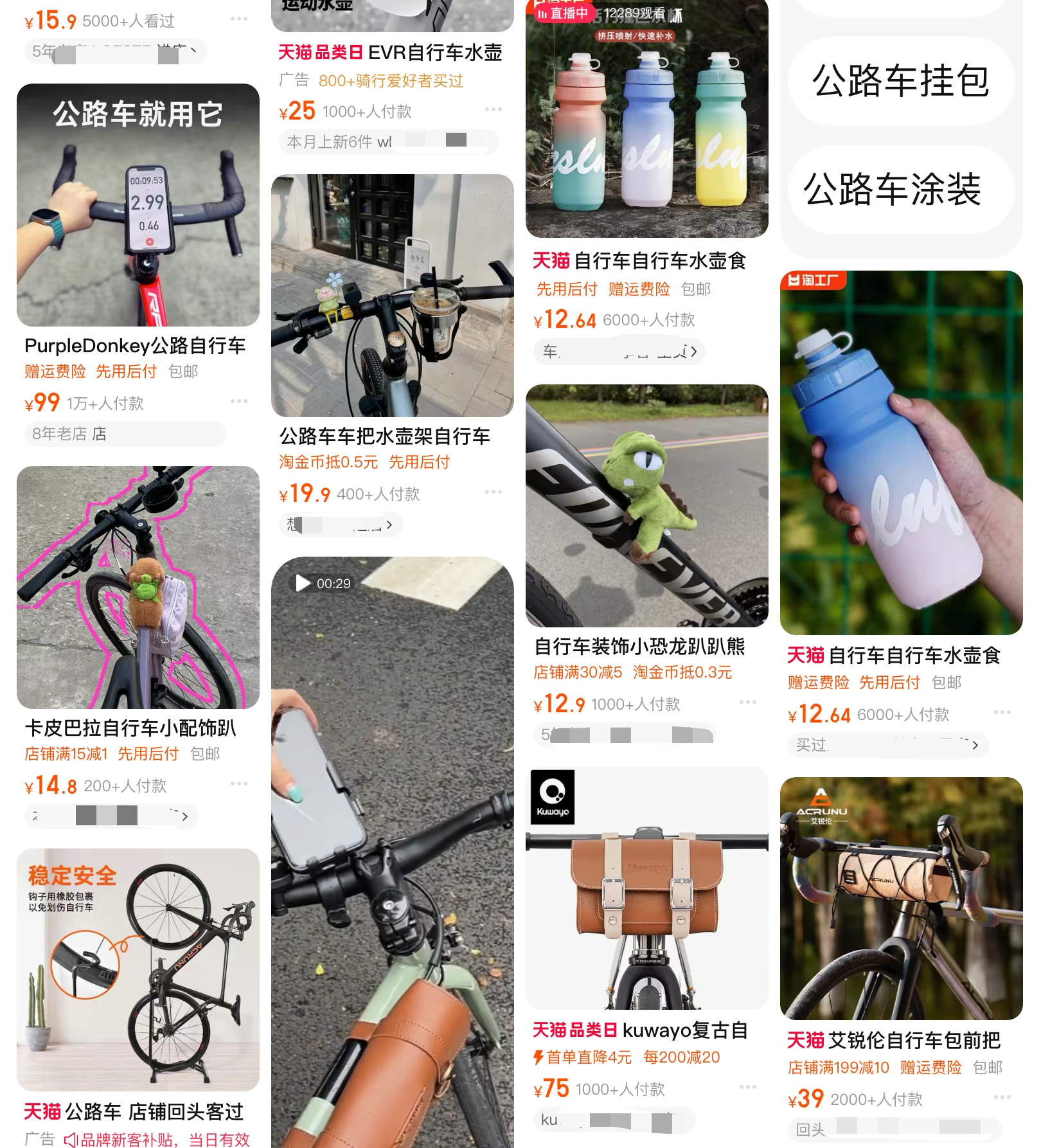Viewport: 1041px width, 1148px height.
Task: Open more options for the ¥75 kuwayo bag
Action: coord(748,1087)
